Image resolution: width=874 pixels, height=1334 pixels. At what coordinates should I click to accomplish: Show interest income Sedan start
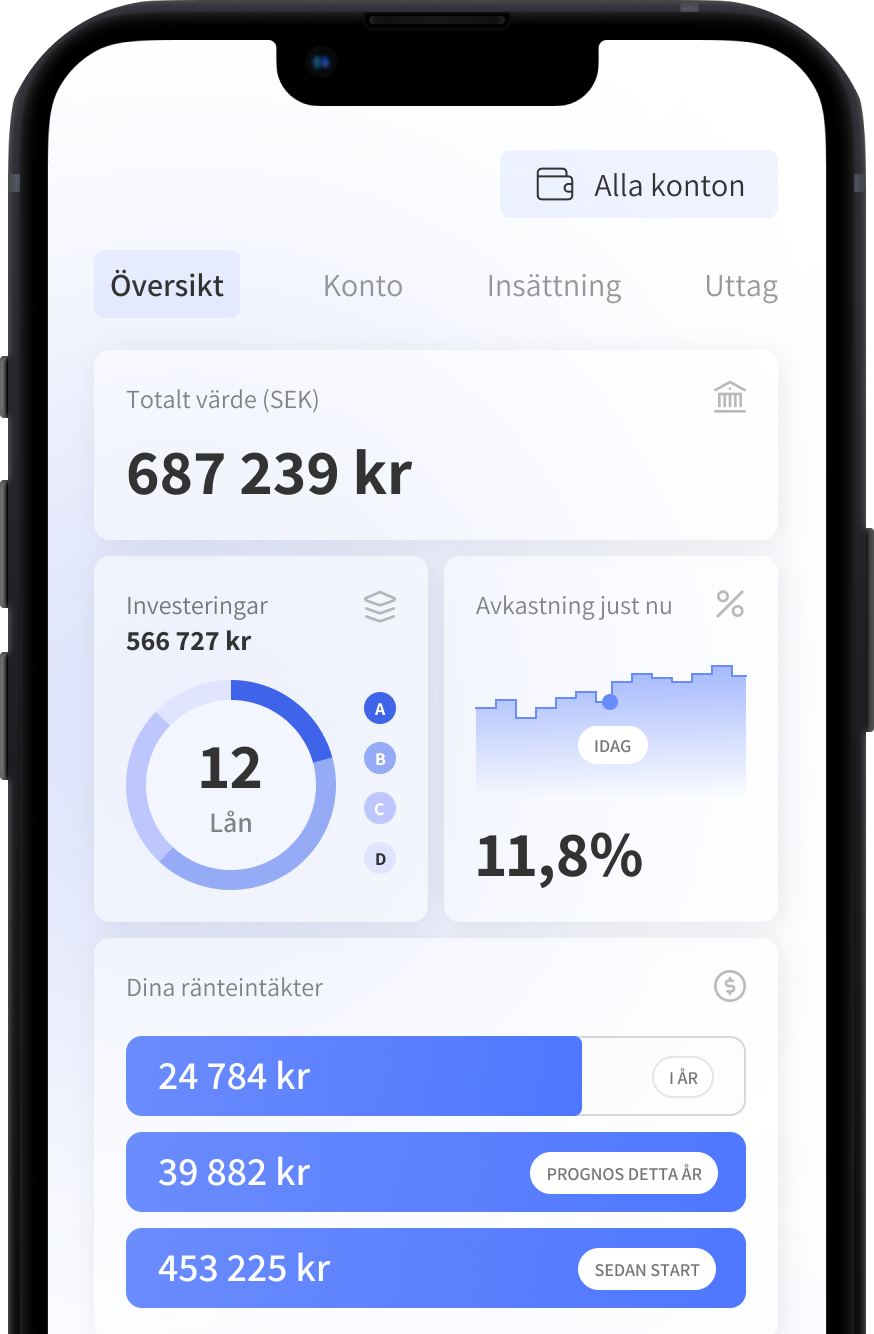pos(647,1269)
